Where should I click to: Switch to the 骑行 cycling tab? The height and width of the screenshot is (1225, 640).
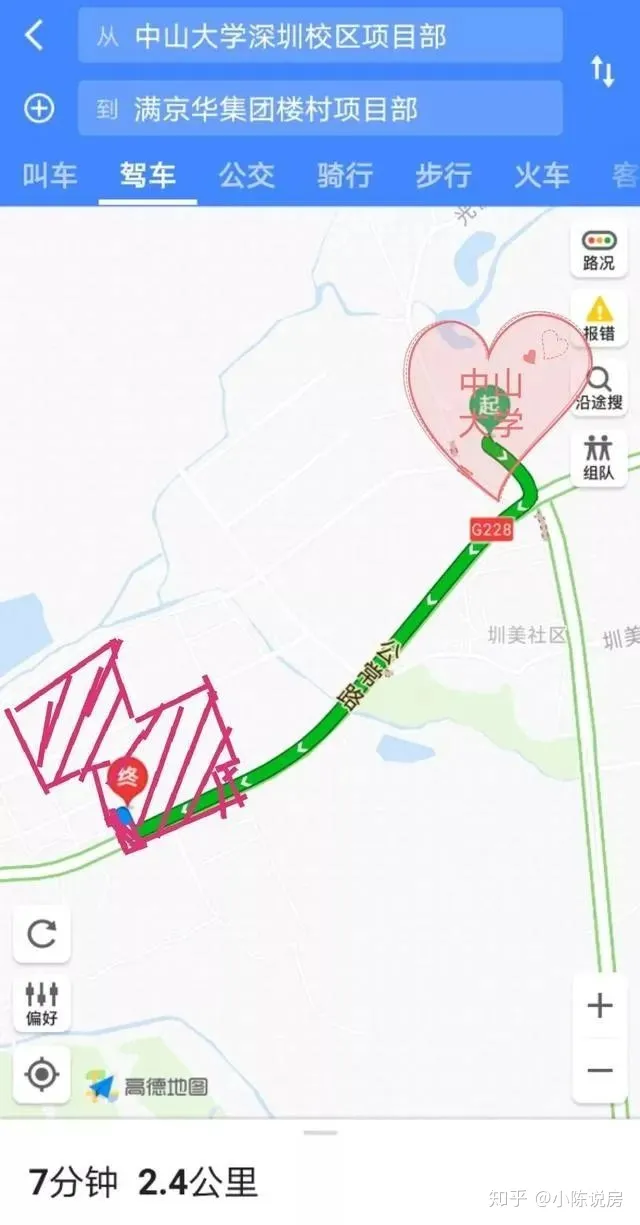click(345, 176)
